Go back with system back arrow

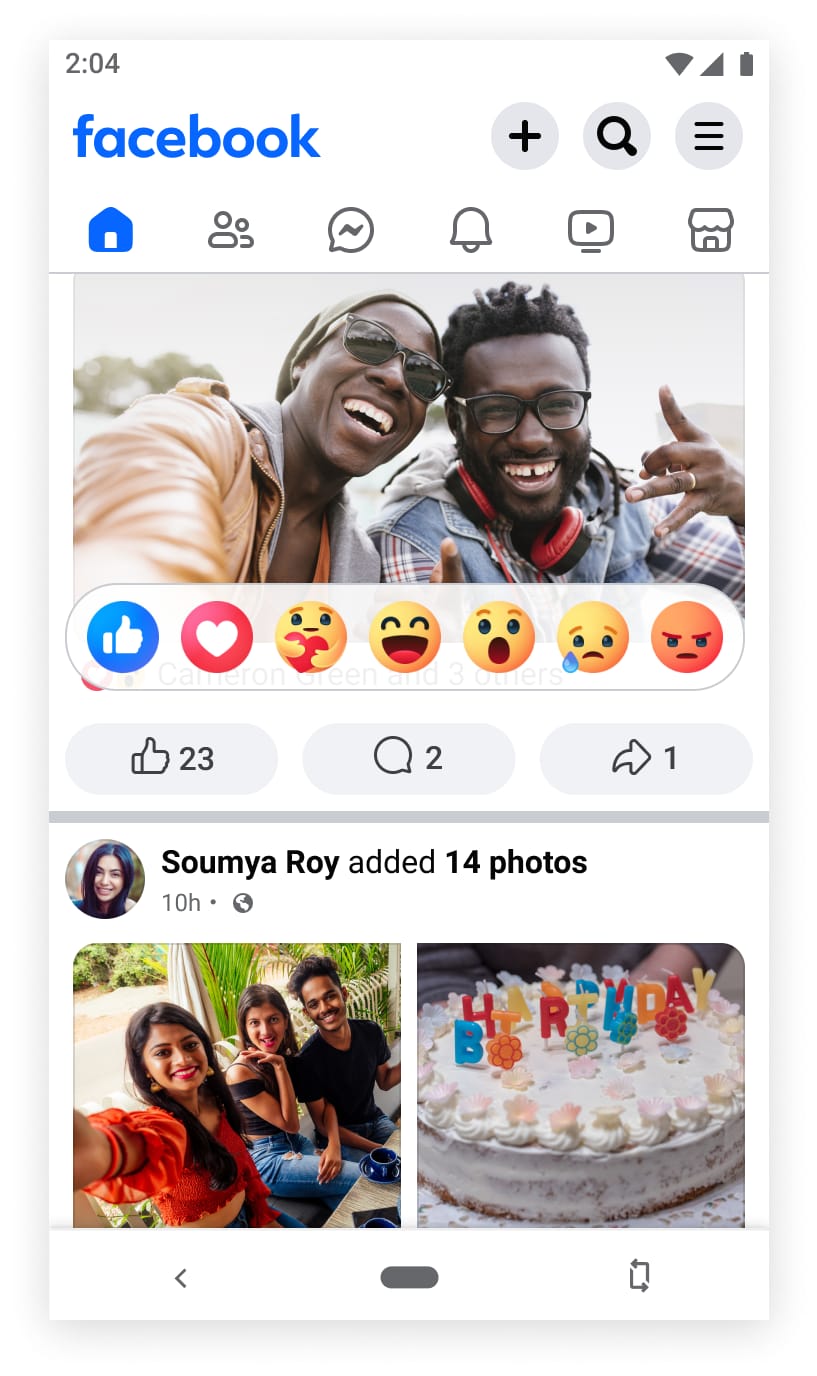(181, 1277)
